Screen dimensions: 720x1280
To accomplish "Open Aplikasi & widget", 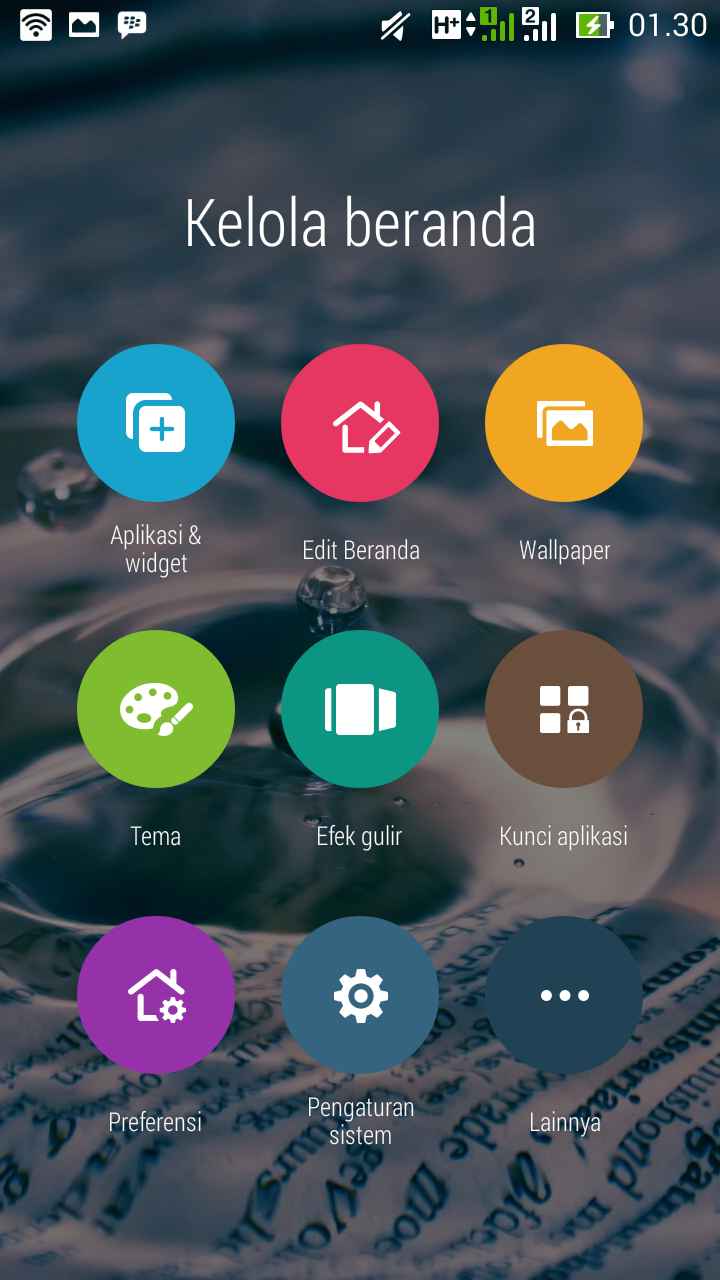I will click(x=156, y=423).
